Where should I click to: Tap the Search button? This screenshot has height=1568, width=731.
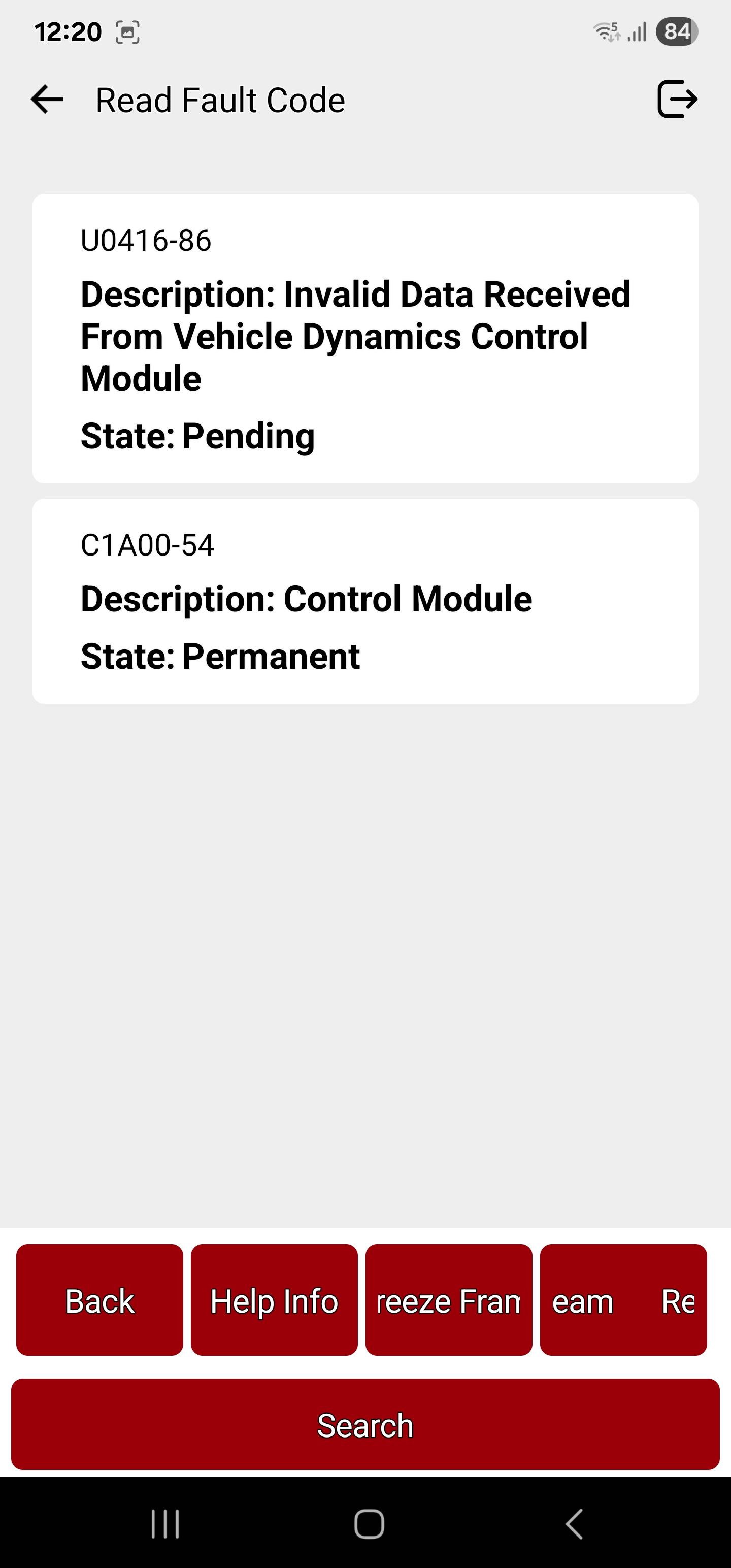(x=365, y=1424)
